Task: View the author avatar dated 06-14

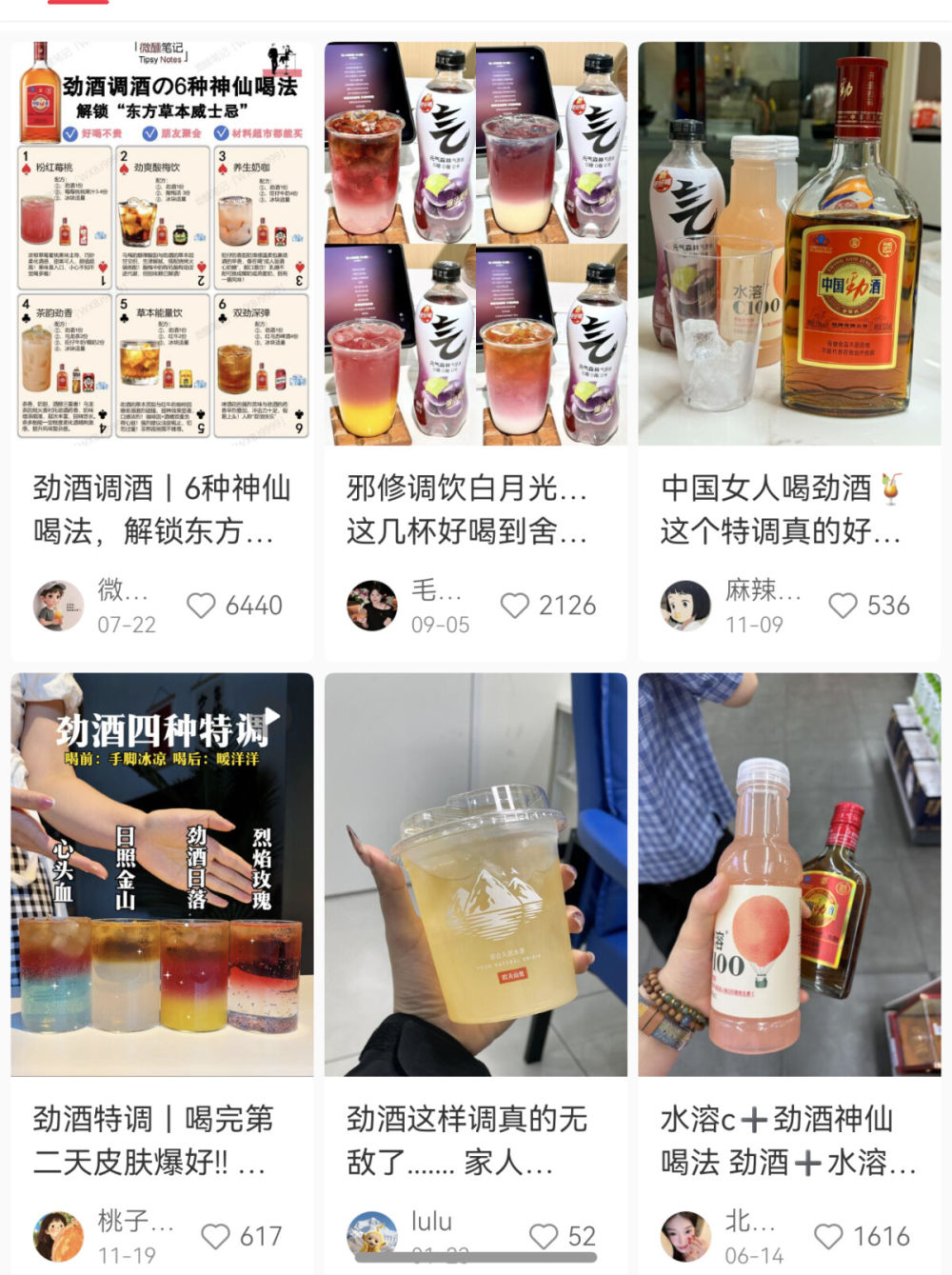Action: 685,1236
